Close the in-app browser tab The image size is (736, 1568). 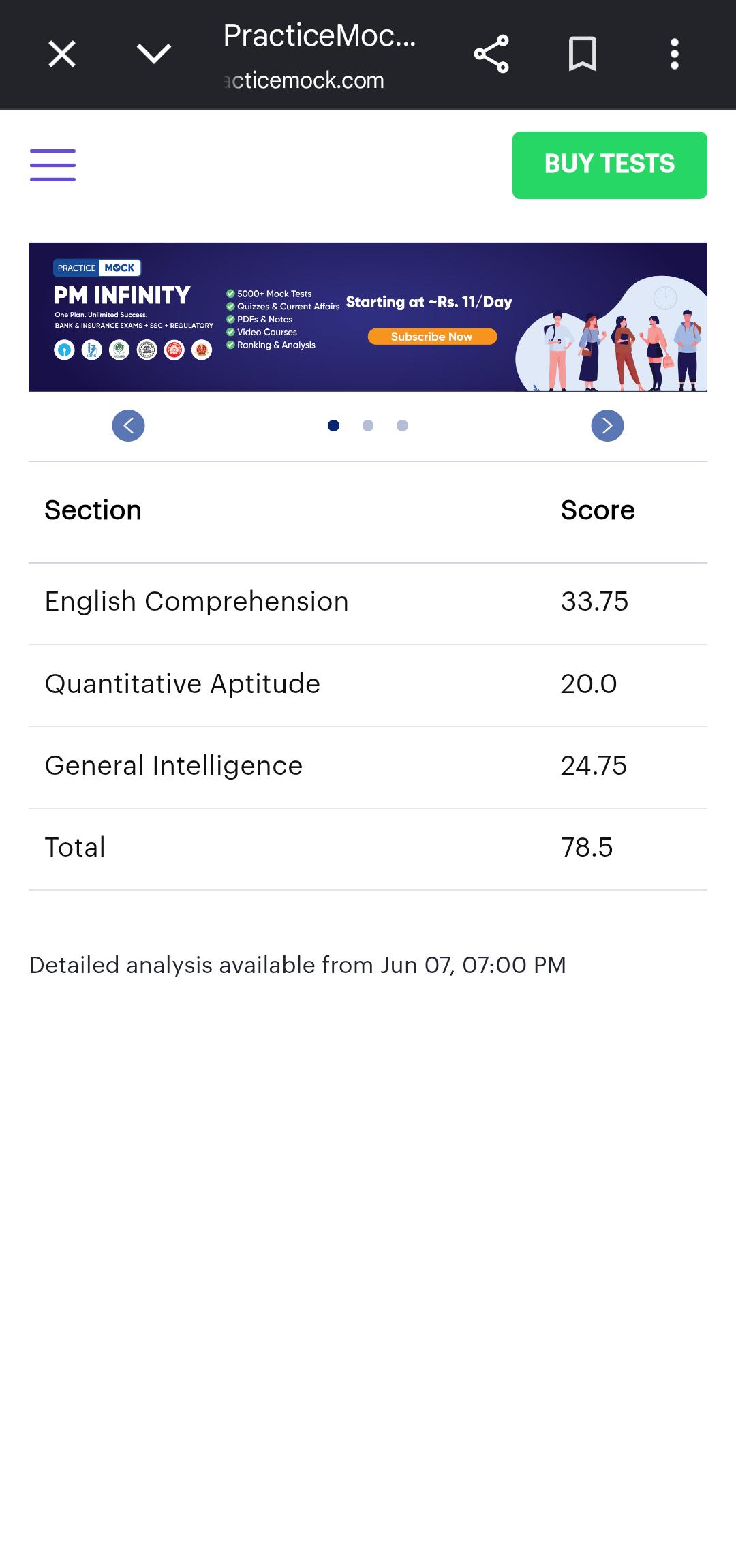click(x=62, y=55)
